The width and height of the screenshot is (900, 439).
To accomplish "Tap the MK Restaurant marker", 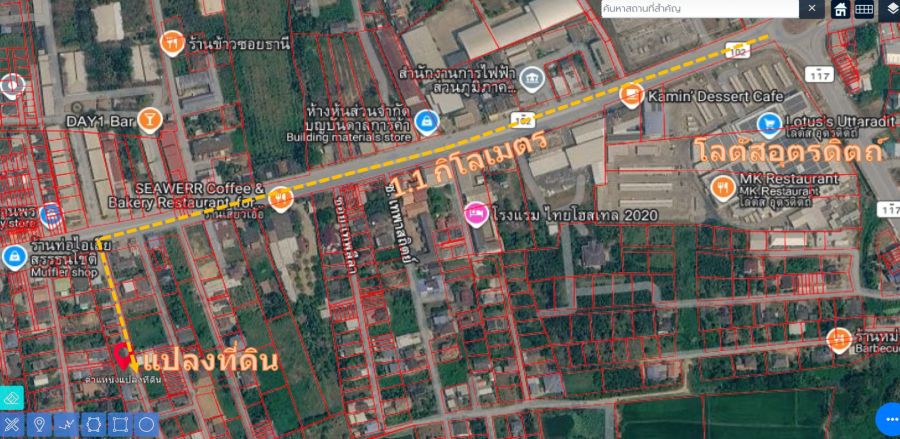I will coord(723,188).
